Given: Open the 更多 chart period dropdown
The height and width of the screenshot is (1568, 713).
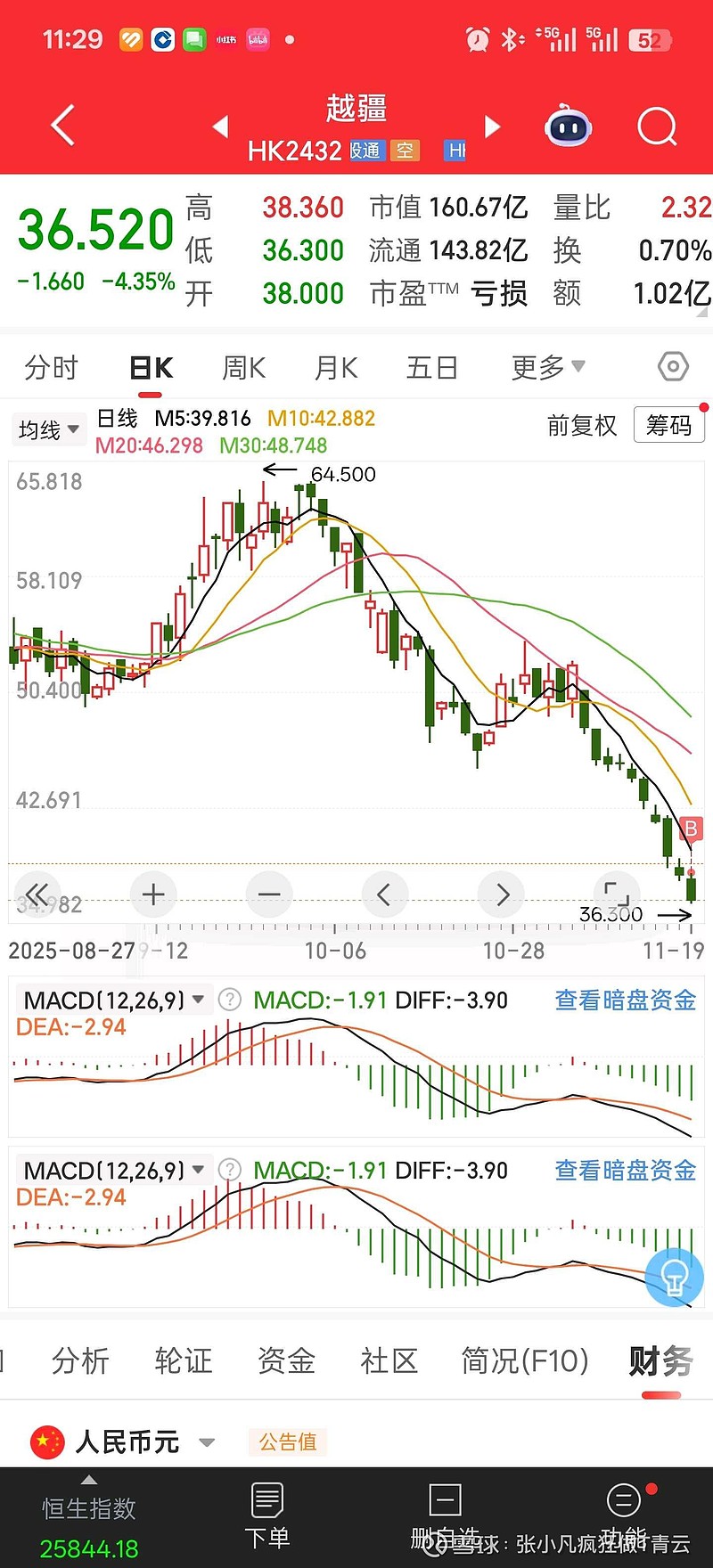Looking at the screenshot, I should click(546, 366).
